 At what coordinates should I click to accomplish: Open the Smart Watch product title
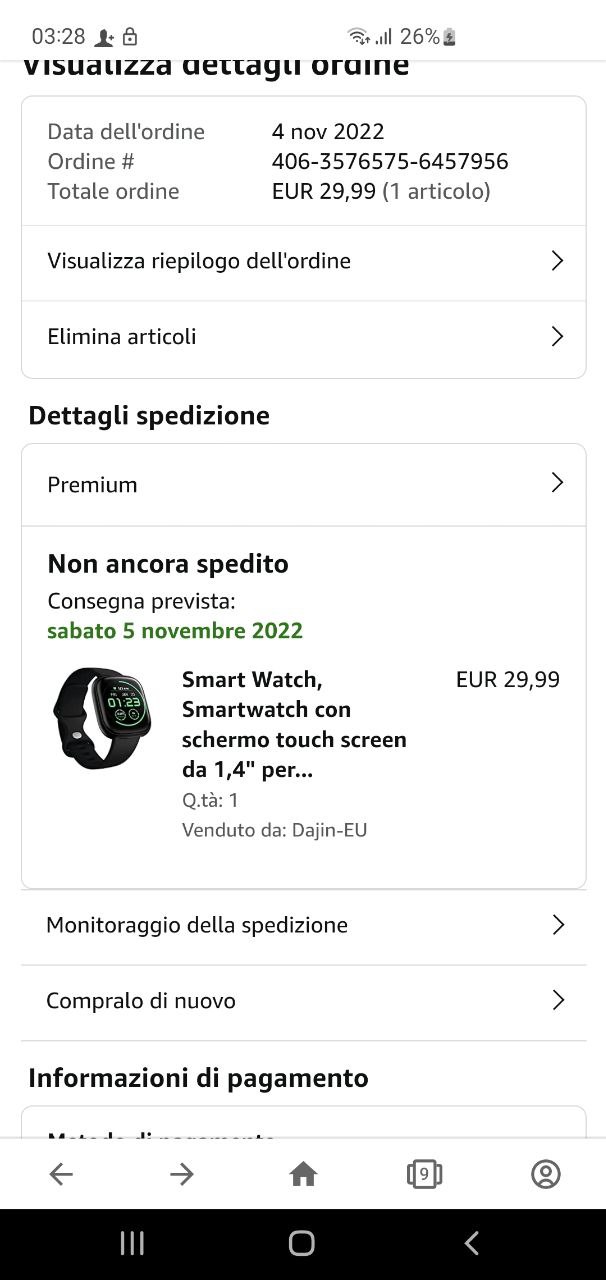pos(294,725)
